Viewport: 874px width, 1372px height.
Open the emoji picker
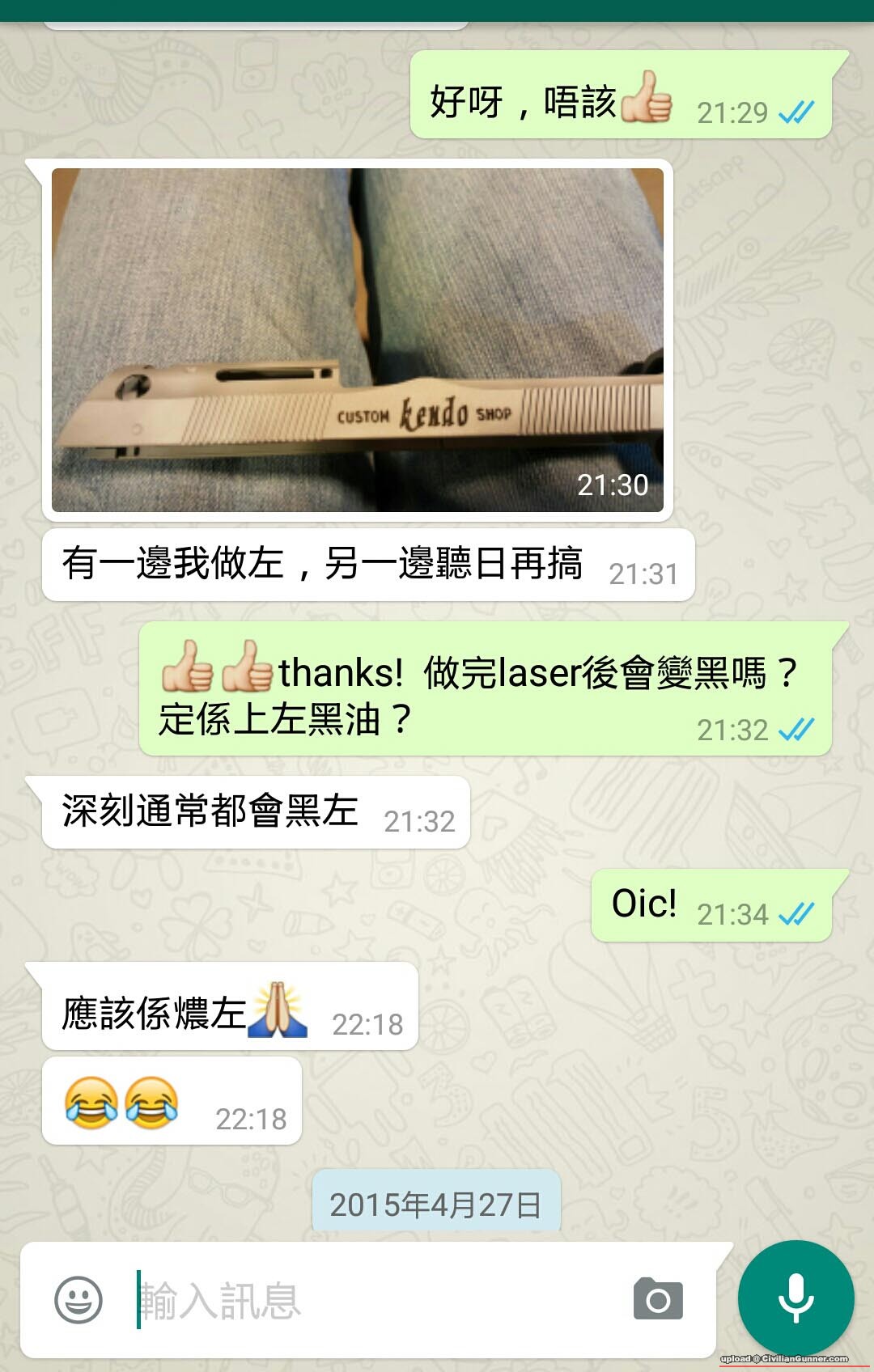click(78, 1300)
